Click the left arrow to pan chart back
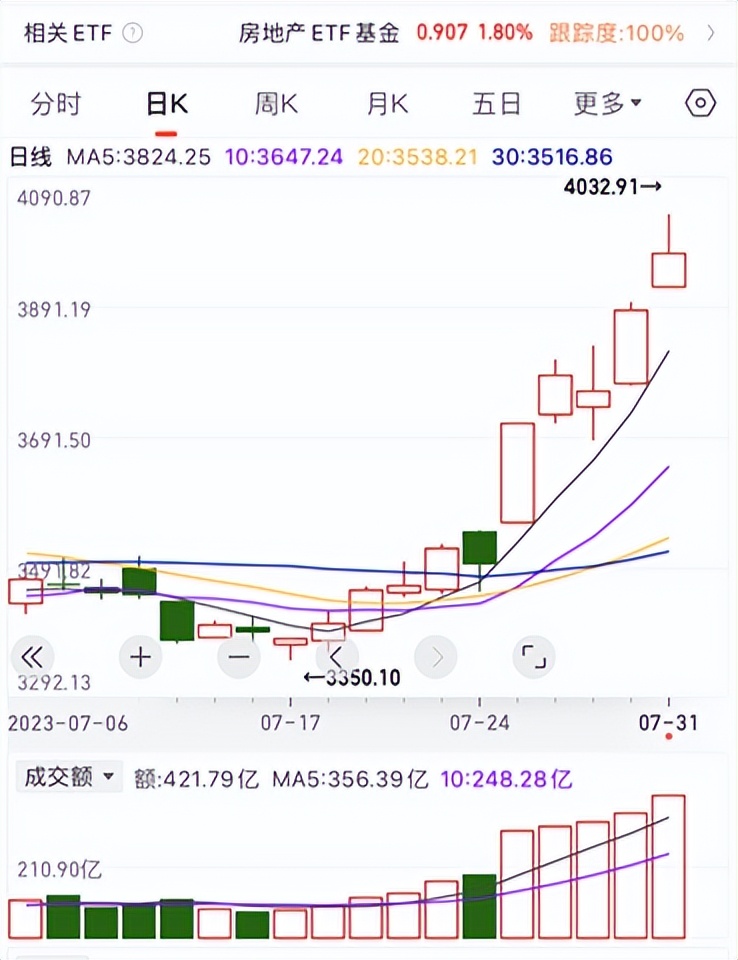Viewport: 738px width, 960px height. click(x=336, y=657)
